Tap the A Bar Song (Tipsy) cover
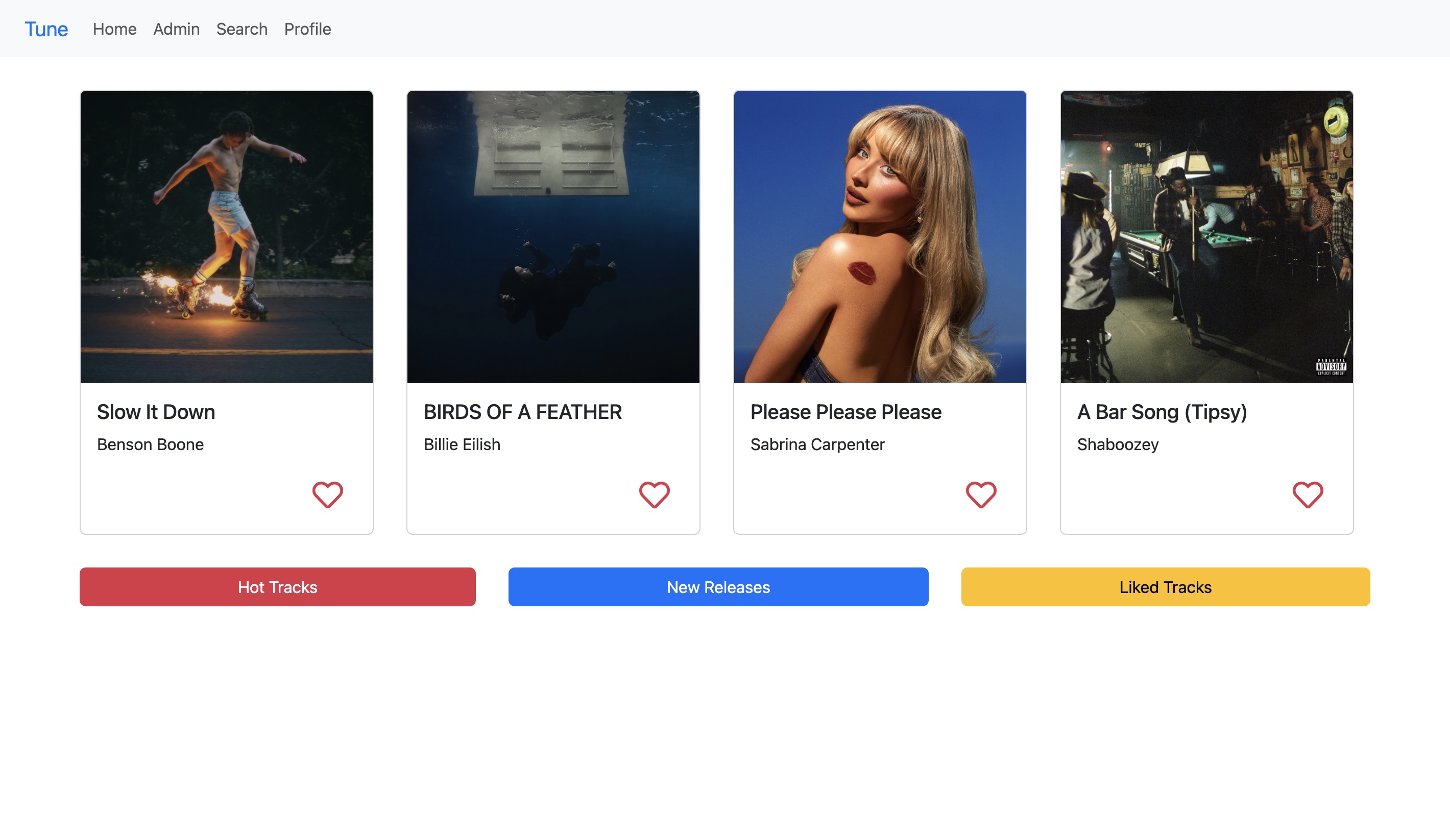The image size is (1450, 840). tap(1206, 236)
